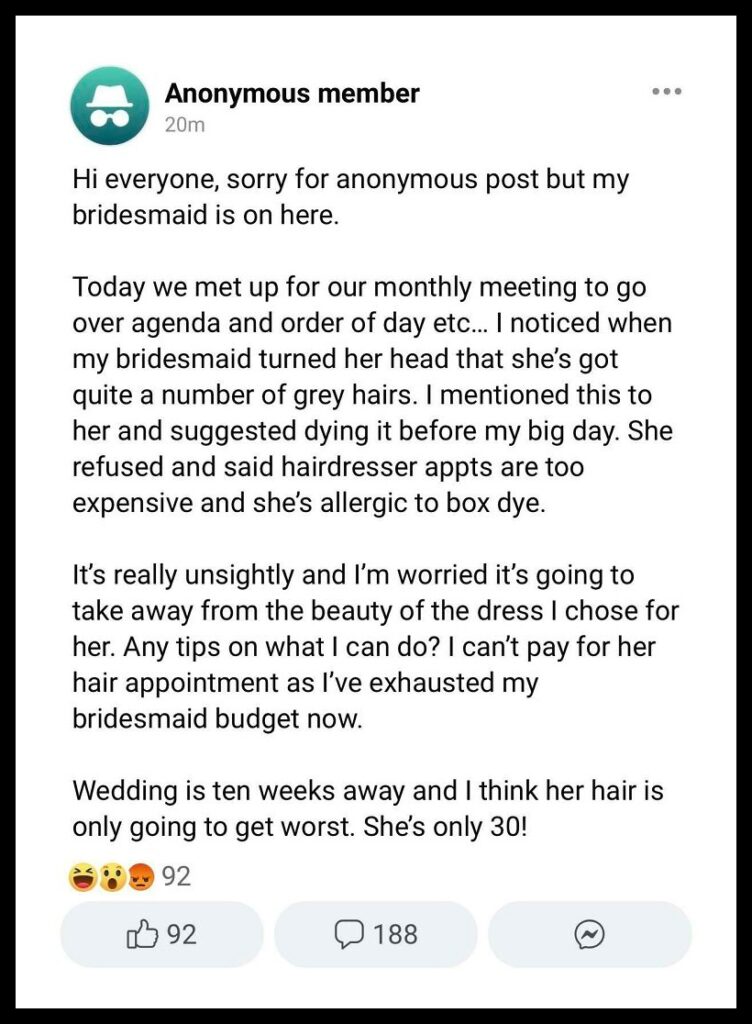Send this post via Messenger
The image size is (752, 1024).
coord(589,934)
